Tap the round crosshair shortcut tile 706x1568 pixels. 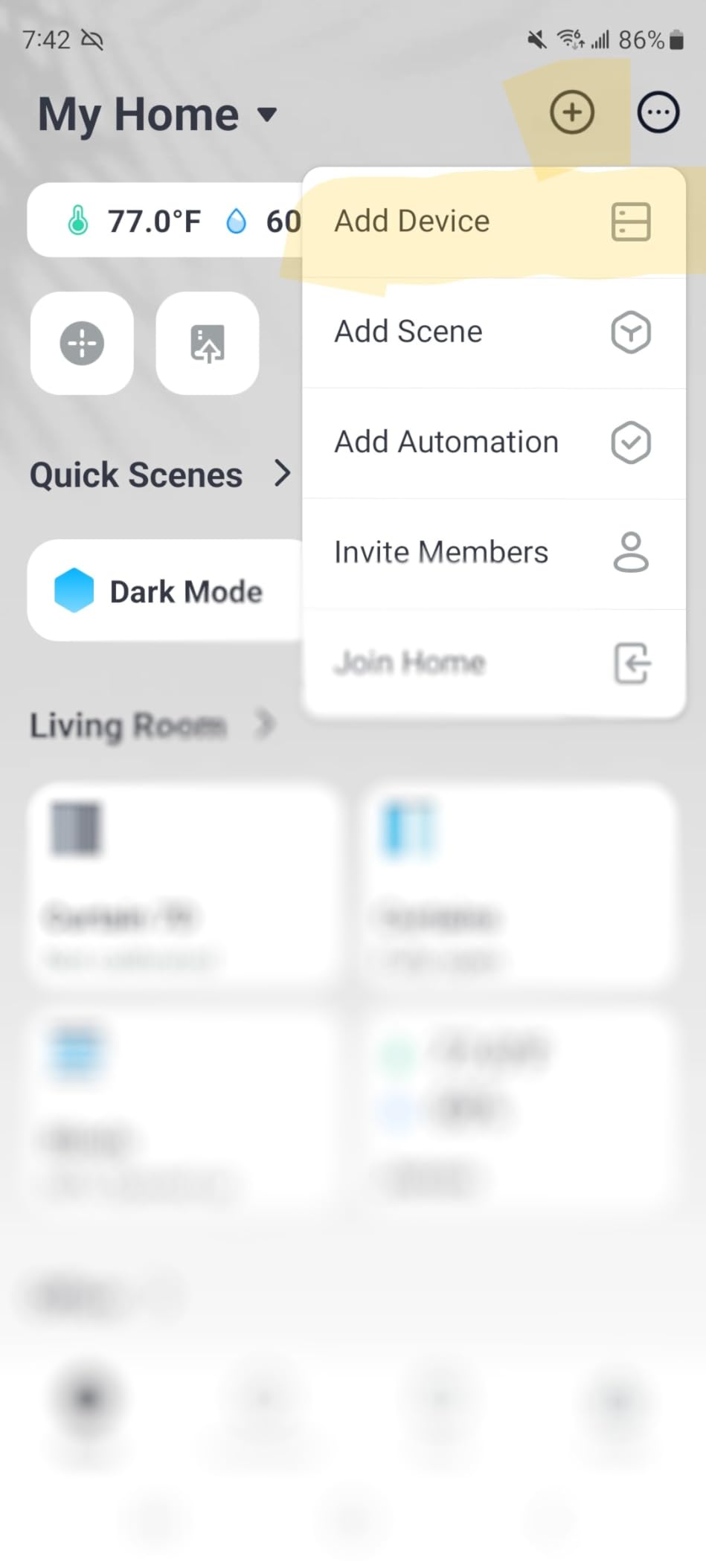(82, 344)
